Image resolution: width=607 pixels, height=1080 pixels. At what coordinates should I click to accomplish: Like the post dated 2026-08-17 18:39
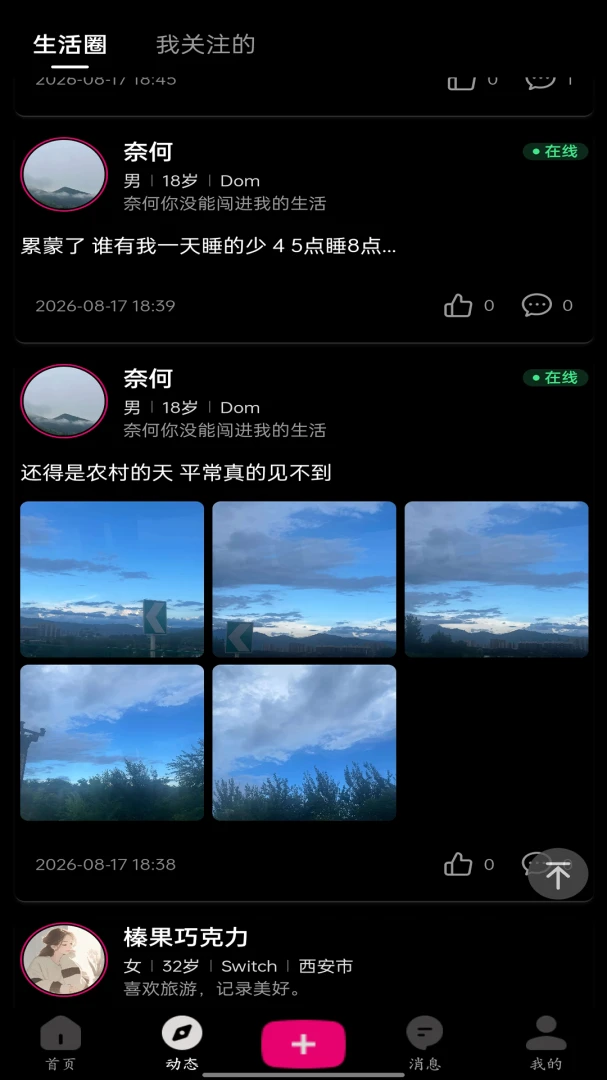(458, 305)
